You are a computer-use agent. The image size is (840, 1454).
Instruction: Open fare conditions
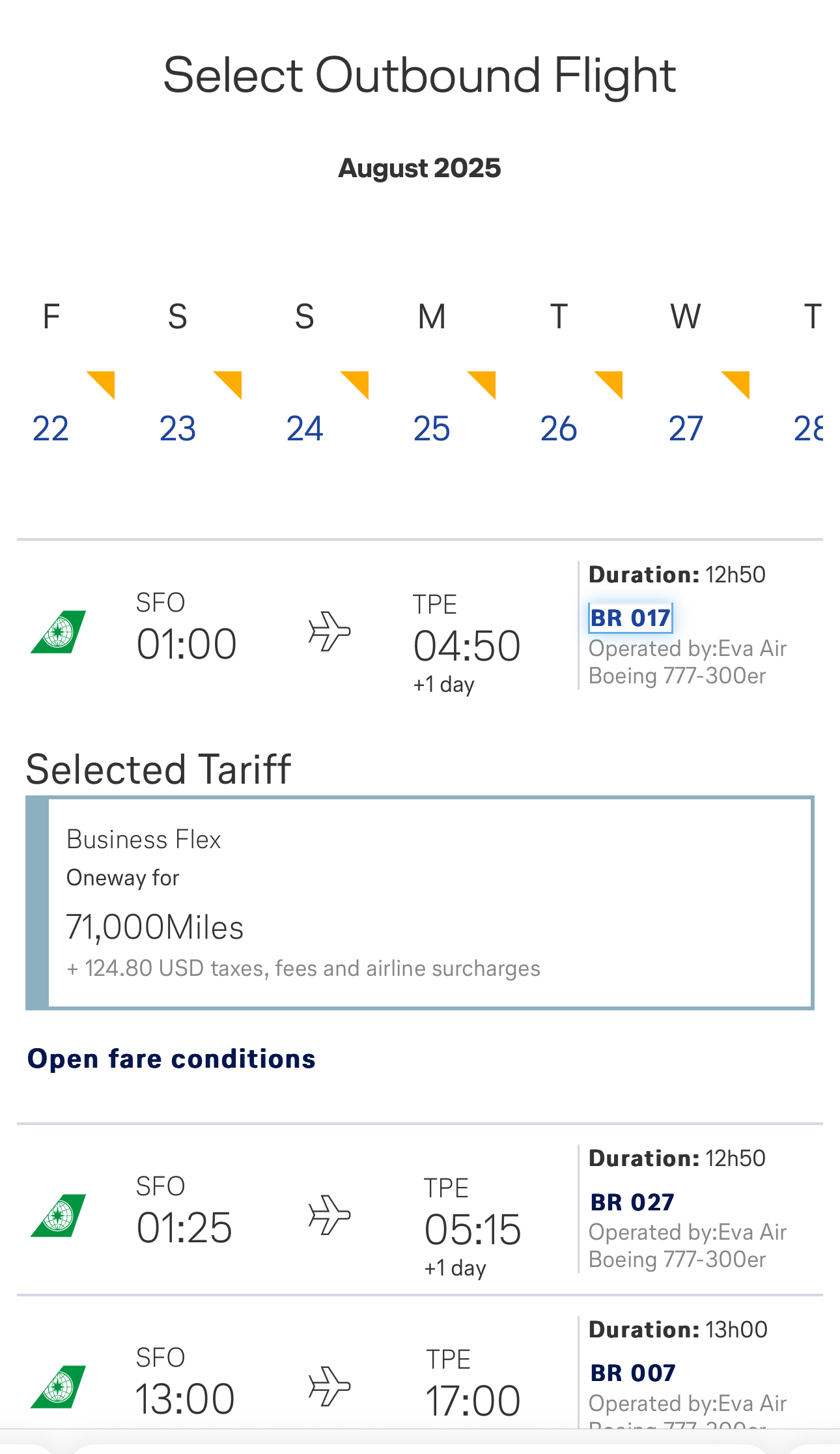[171, 1059]
